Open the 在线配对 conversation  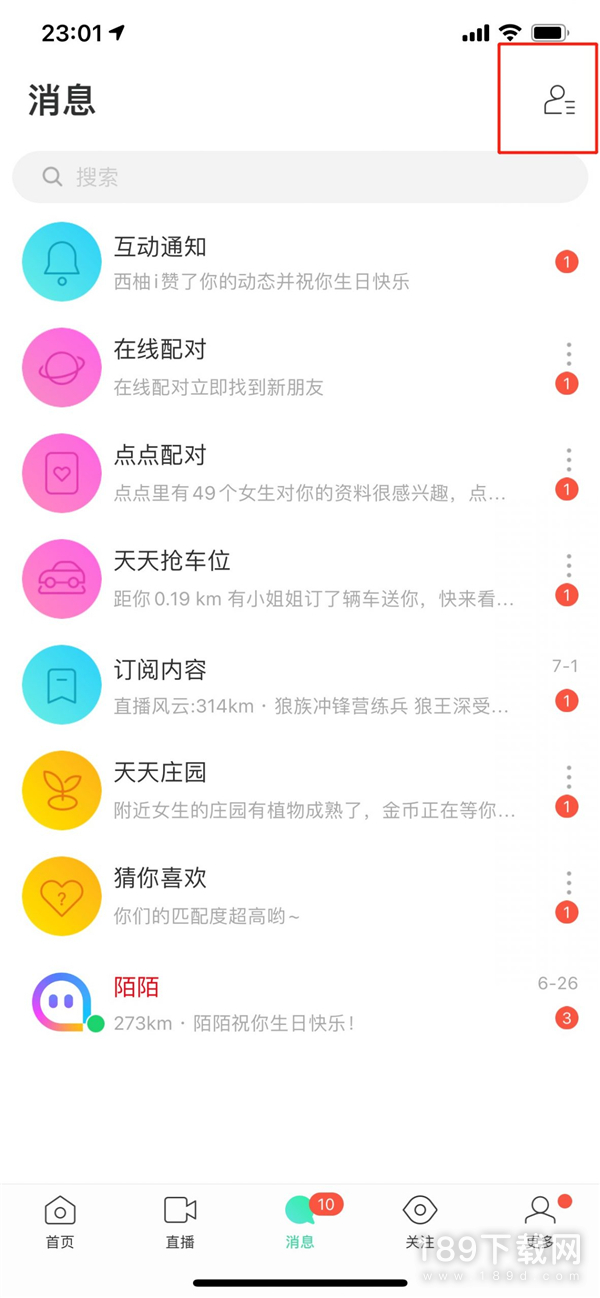point(300,367)
